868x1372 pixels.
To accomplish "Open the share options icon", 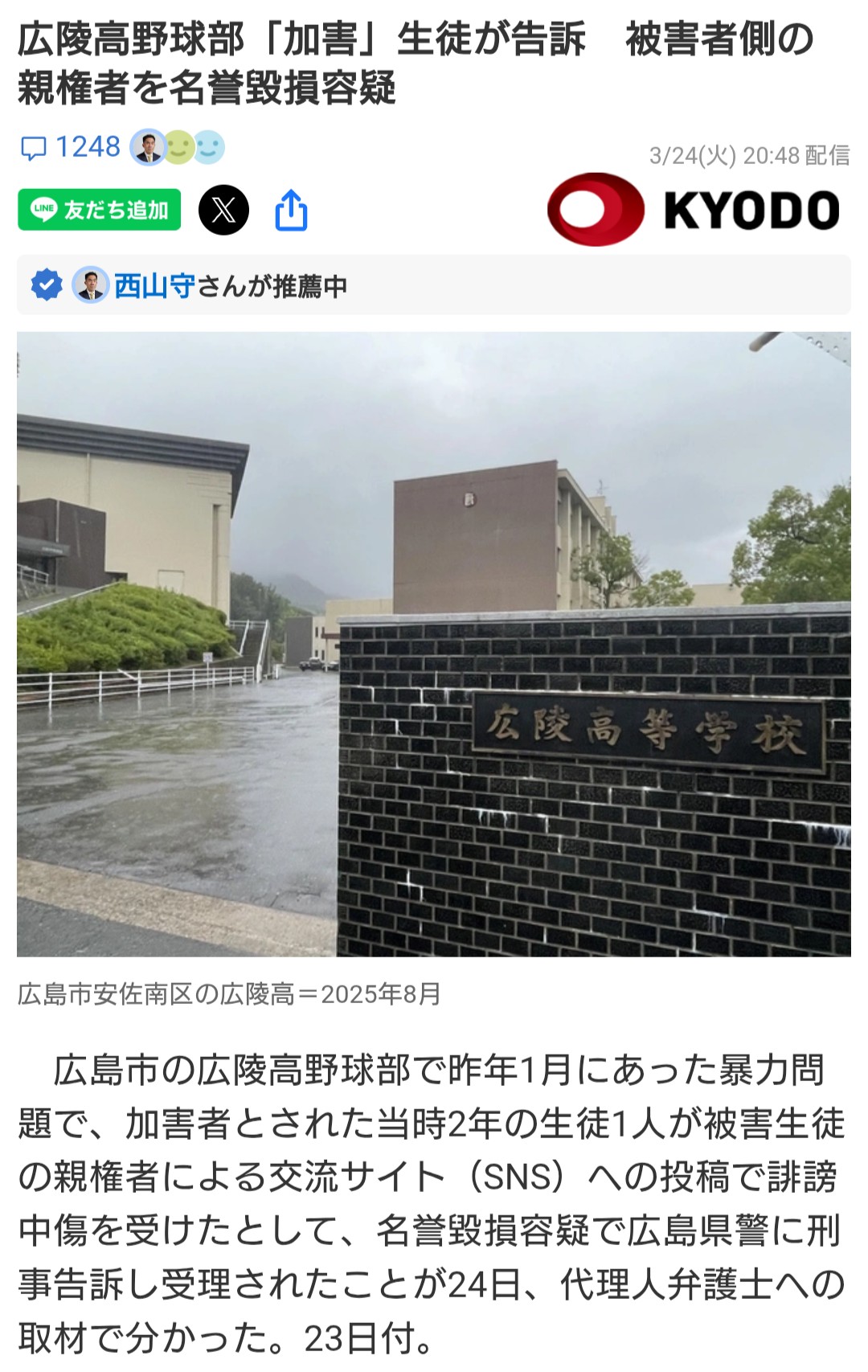I will click(x=291, y=211).
